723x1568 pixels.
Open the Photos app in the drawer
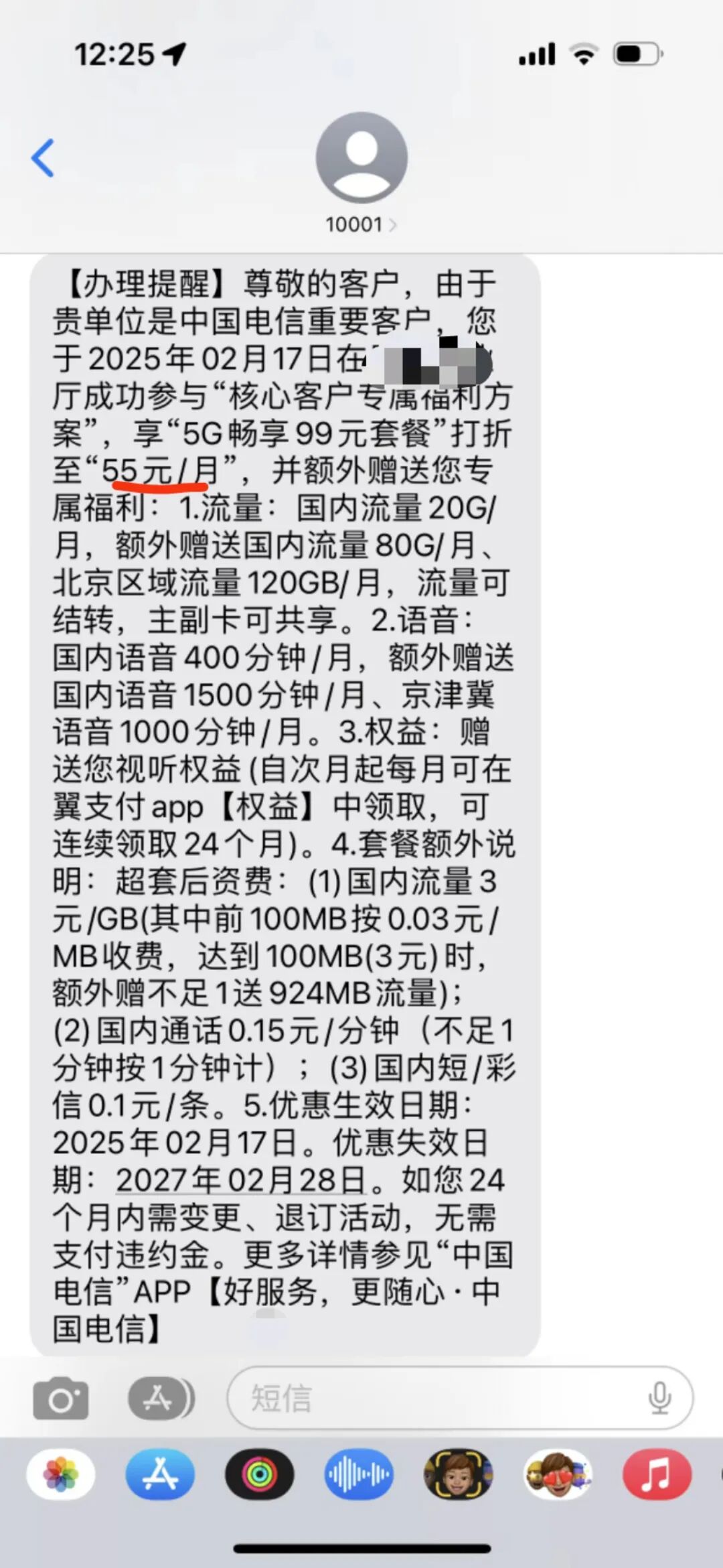(61, 1474)
